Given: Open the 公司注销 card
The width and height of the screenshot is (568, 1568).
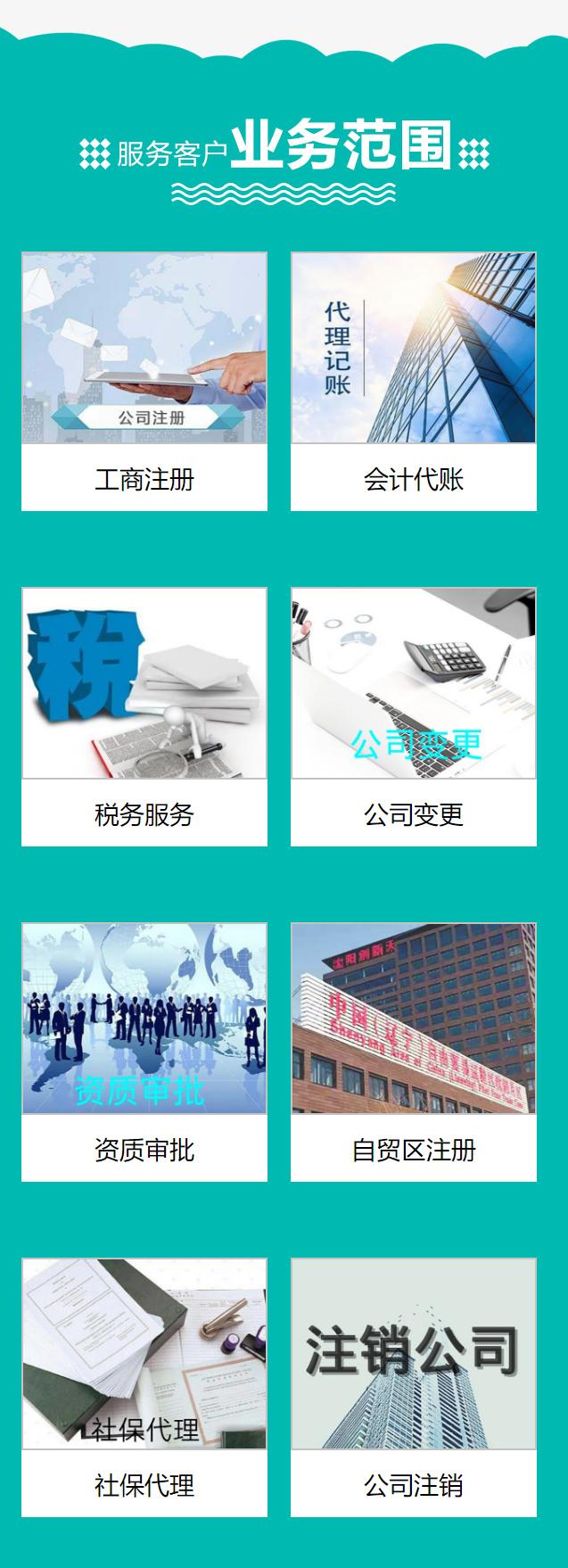Looking at the screenshot, I should coord(414,1388).
